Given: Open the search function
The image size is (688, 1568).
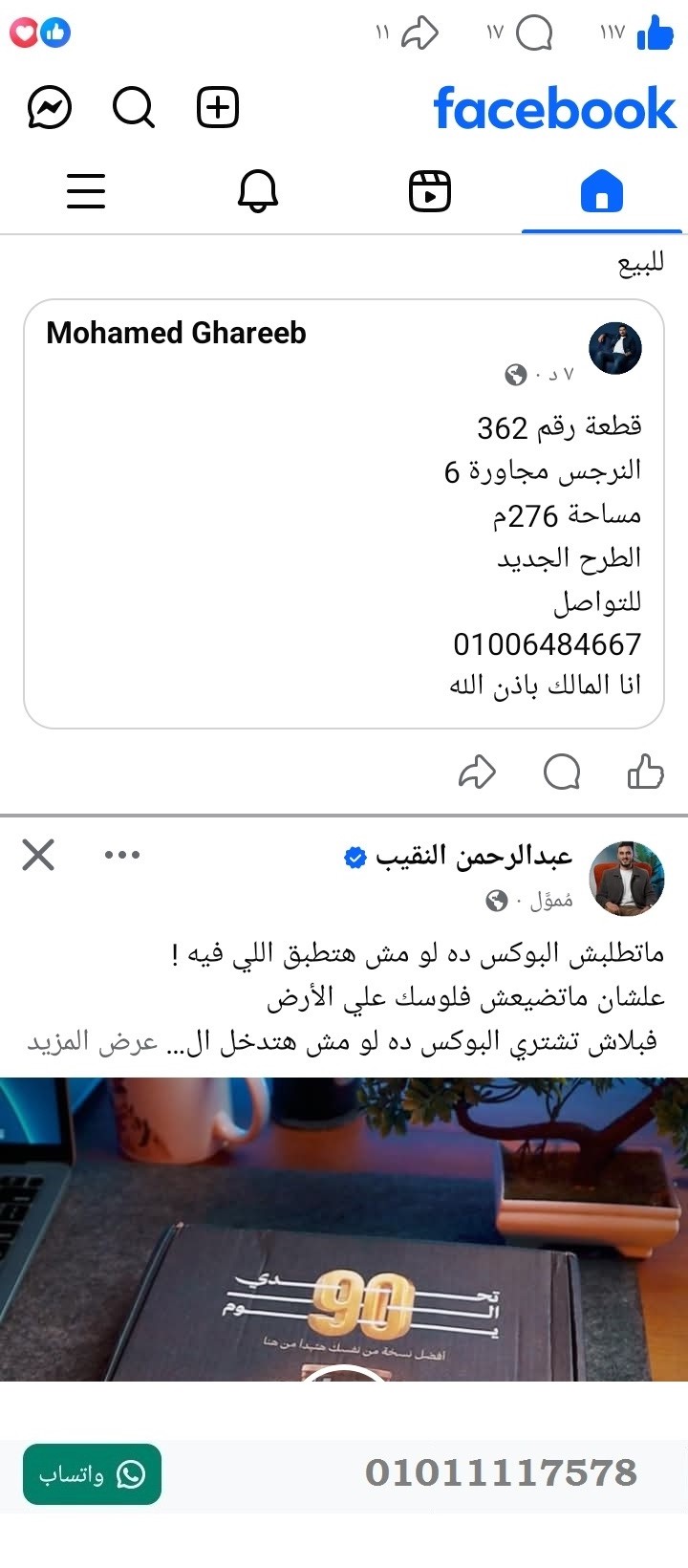Looking at the screenshot, I should point(134,106).
